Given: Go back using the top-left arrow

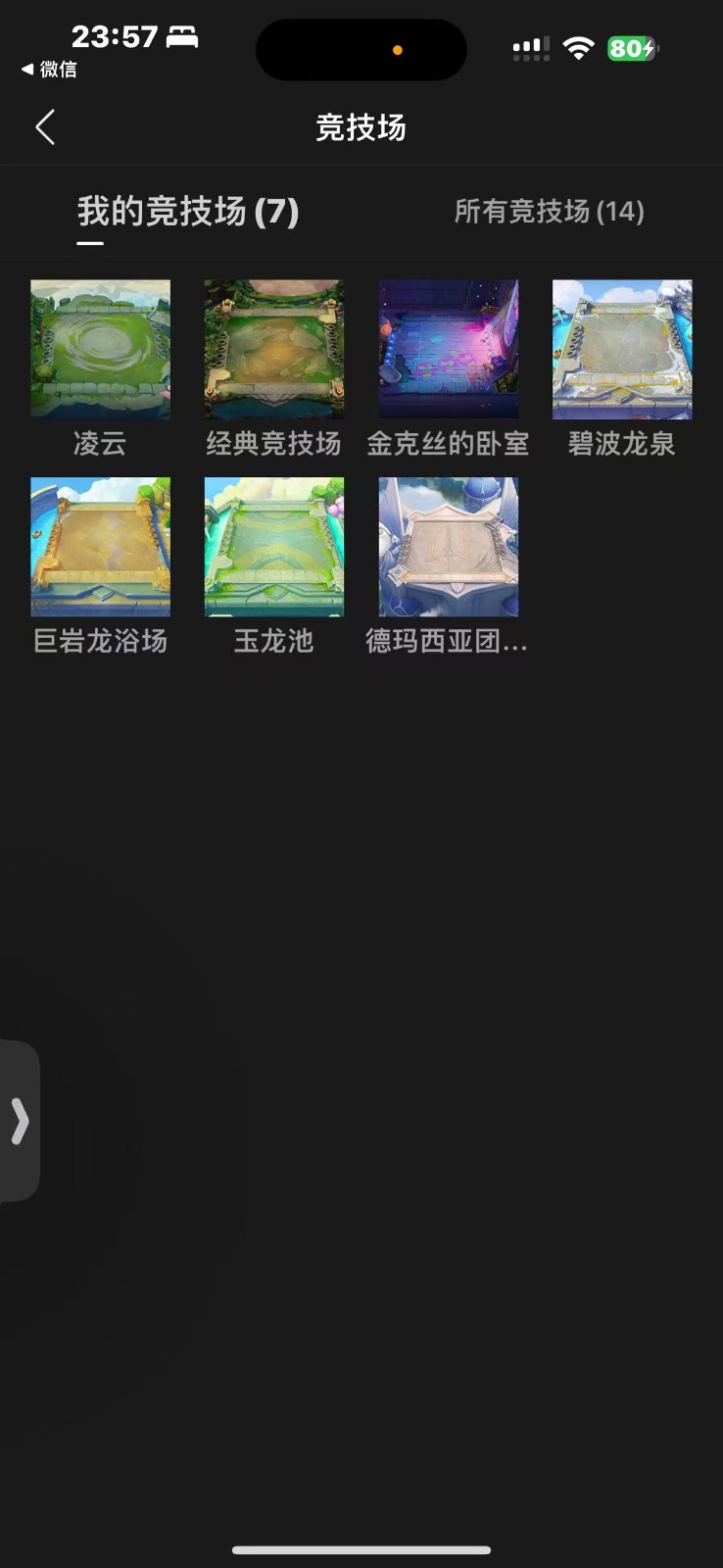Looking at the screenshot, I should click(x=45, y=127).
